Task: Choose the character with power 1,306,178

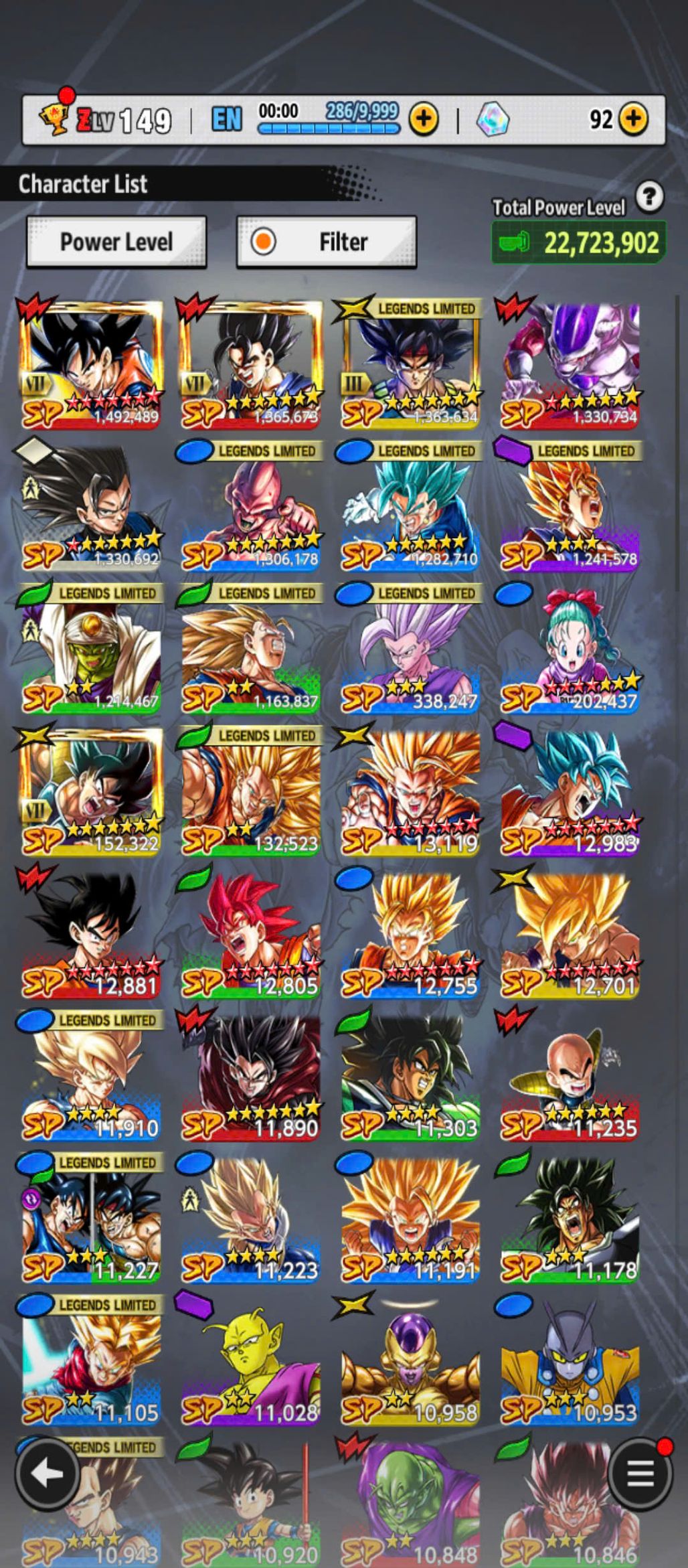Action: tap(250, 507)
